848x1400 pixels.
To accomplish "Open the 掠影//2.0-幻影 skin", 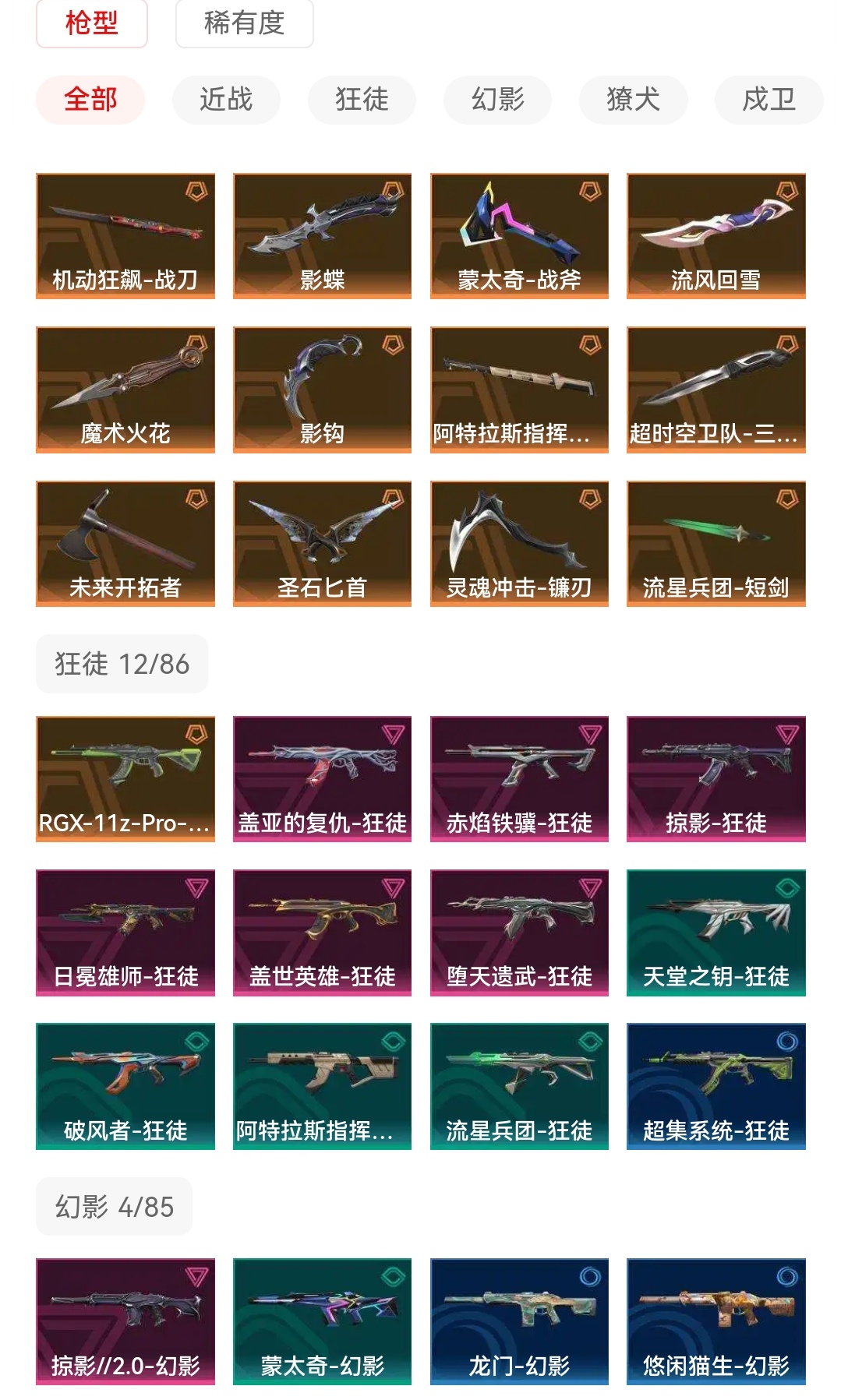I will [x=125, y=1321].
